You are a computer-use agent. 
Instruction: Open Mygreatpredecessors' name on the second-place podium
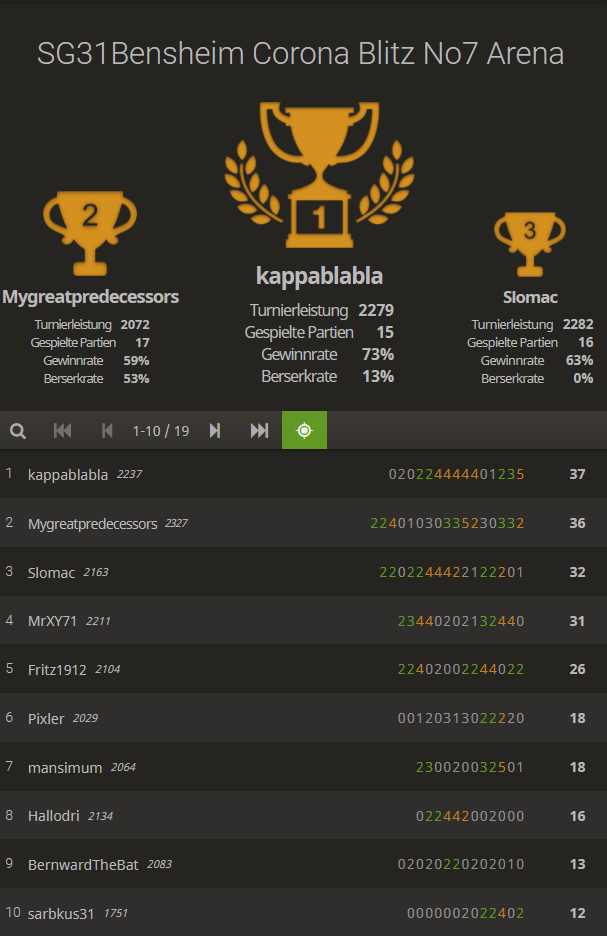click(91, 297)
